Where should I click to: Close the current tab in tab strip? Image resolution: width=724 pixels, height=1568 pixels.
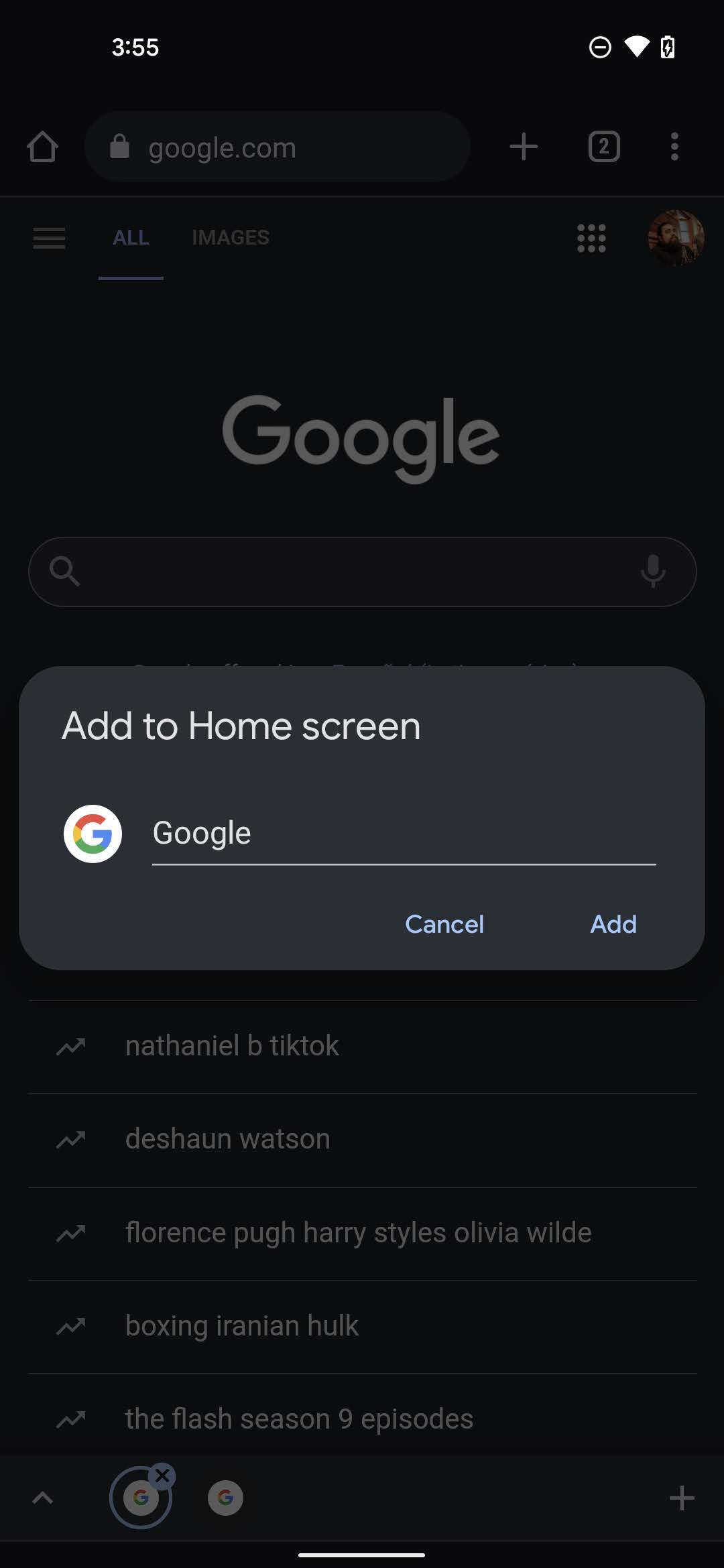(162, 1476)
